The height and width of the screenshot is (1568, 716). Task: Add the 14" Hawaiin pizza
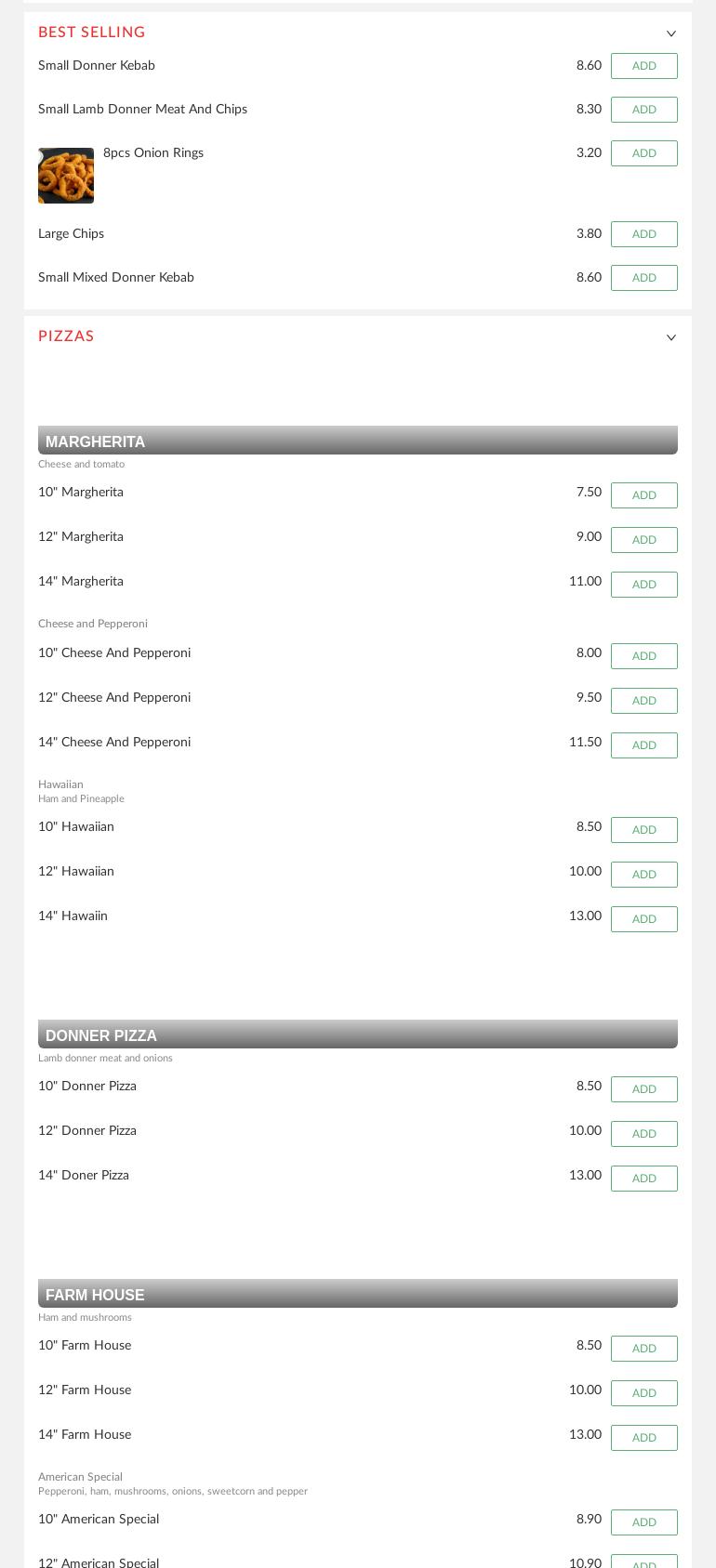[644, 919]
